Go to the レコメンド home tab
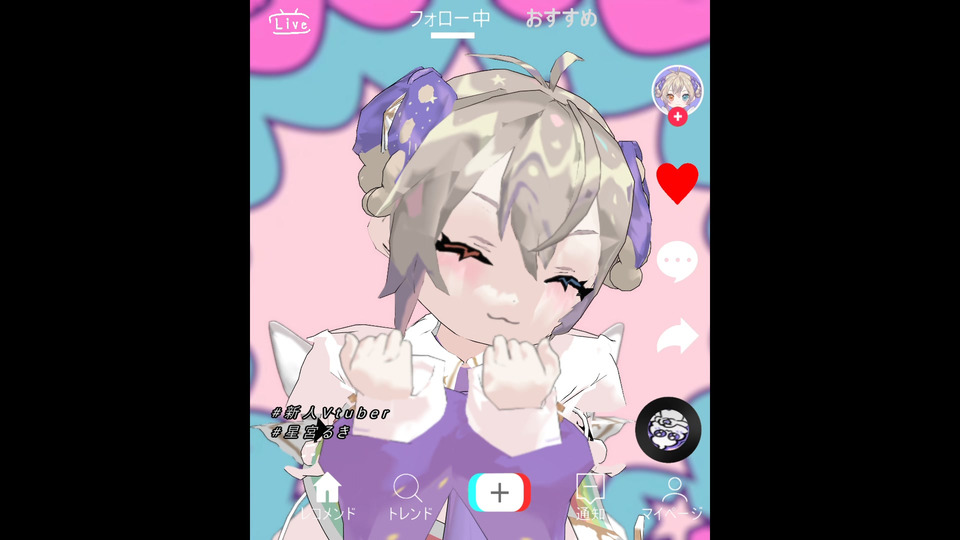This screenshot has width=960, height=540. (328, 497)
